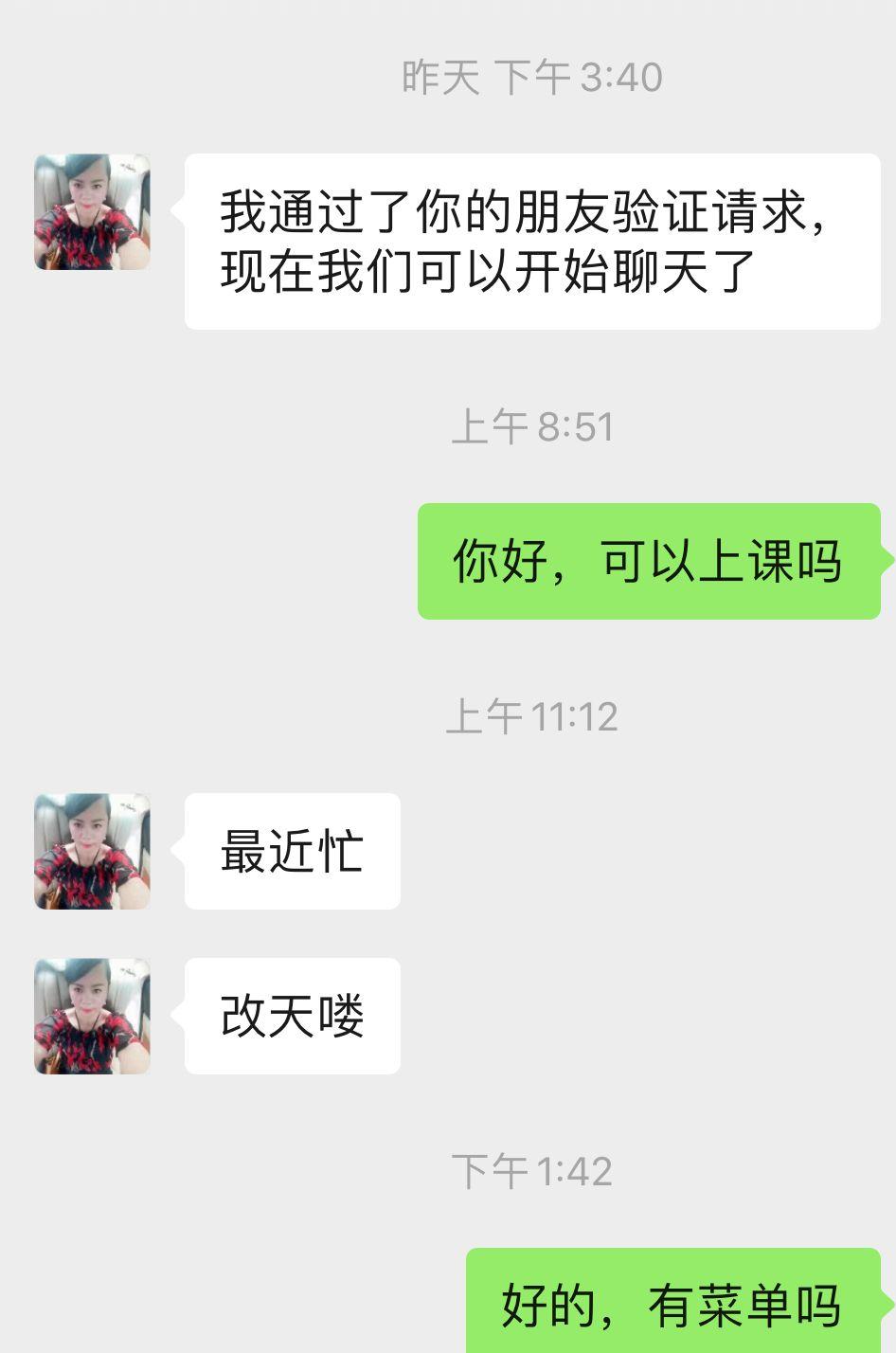The image size is (896, 1353).
Task: Tap the avatar next to 最近忙
Action: pos(92,851)
